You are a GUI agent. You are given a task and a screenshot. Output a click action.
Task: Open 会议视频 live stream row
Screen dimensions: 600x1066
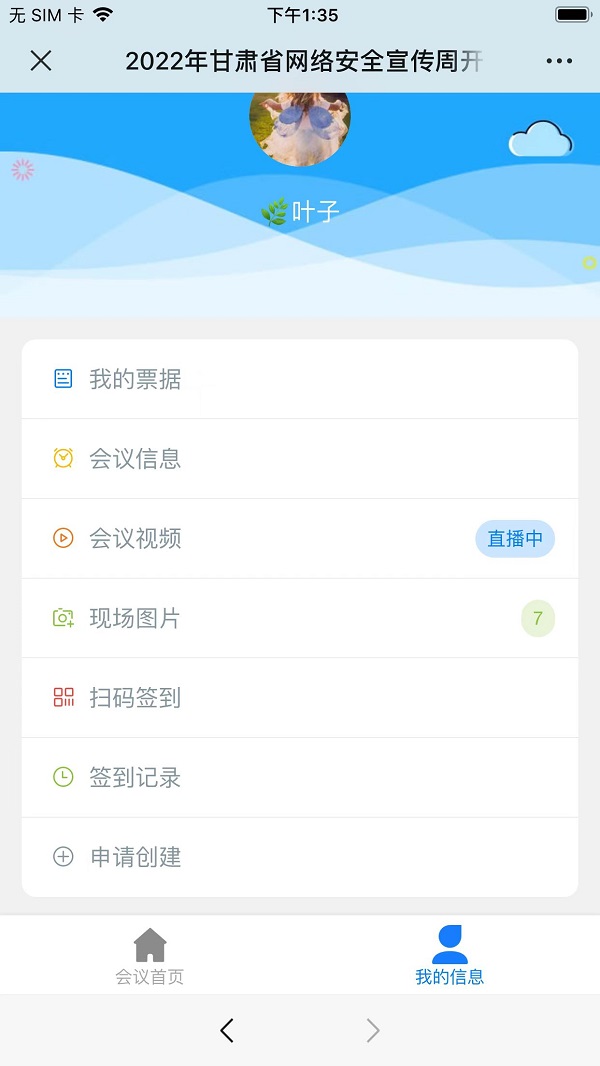[300, 539]
